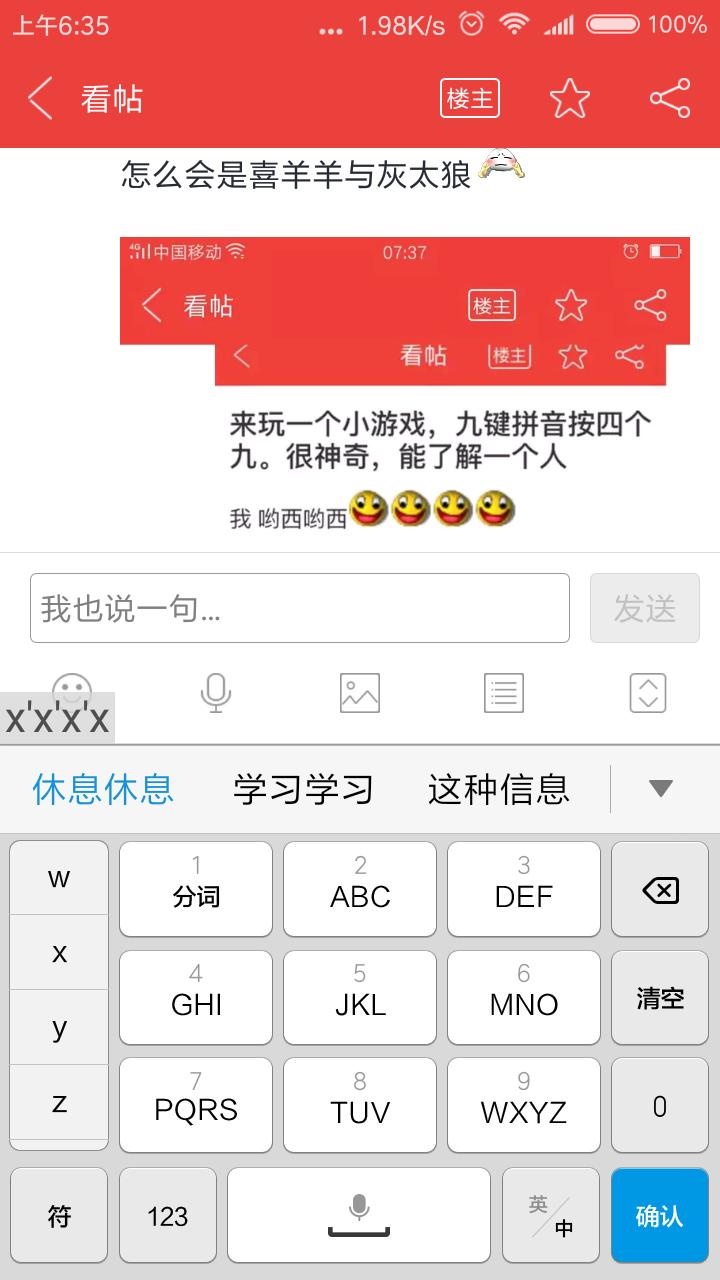
Task: Open voice input with the microphone icon
Action: (216, 692)
